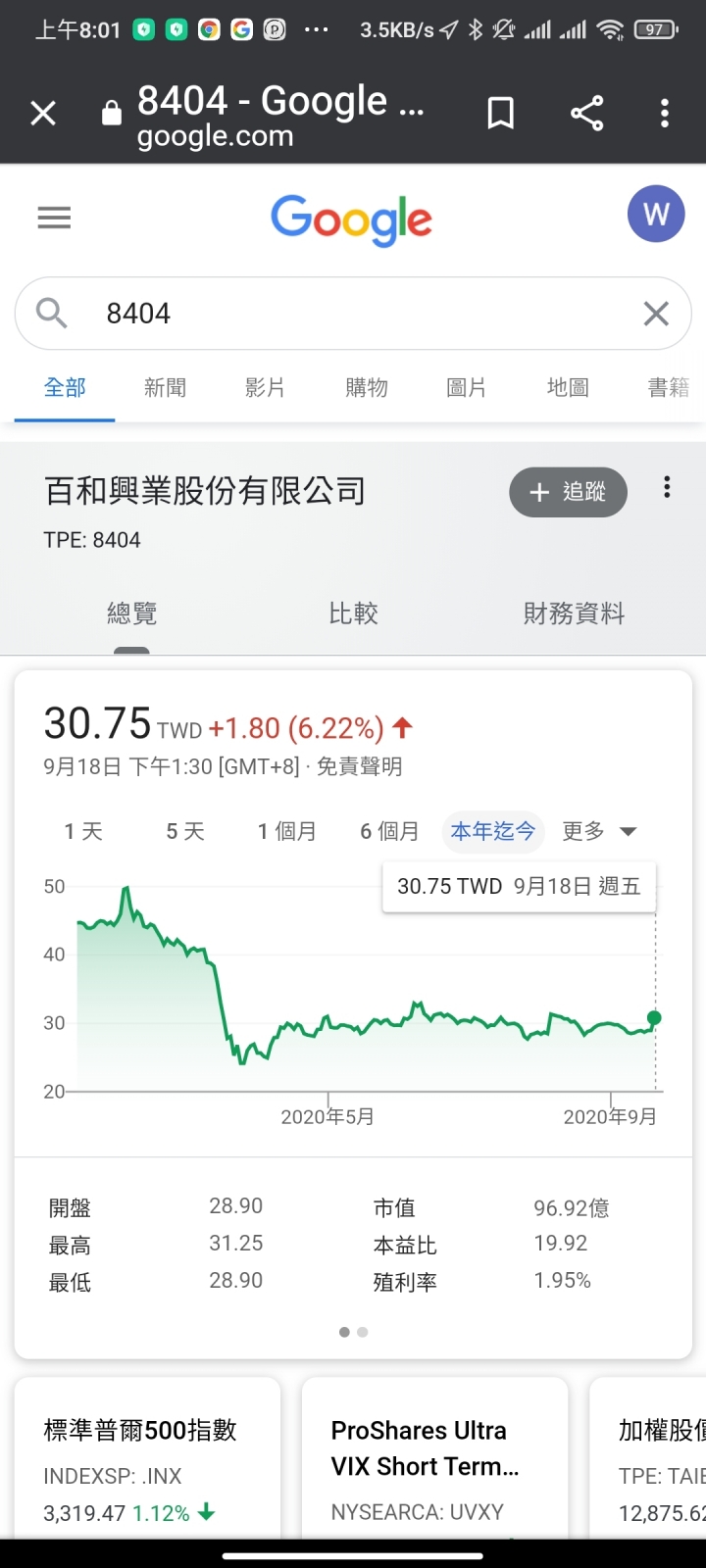Viewport: 706px width, 1568px height.
Task: Close the browser tab with the X
Action: tap(43, 114)
